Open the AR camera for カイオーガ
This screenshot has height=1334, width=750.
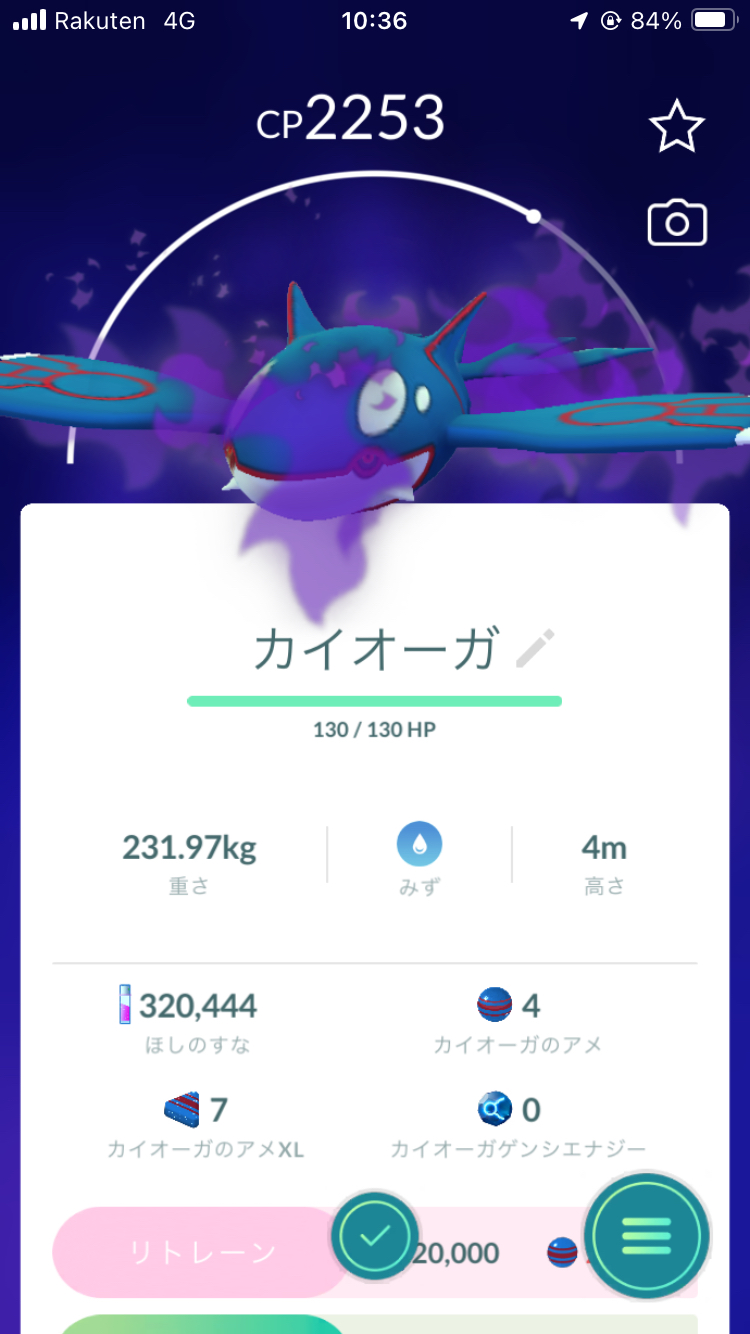pyautogui.click(x=677, y=224)
